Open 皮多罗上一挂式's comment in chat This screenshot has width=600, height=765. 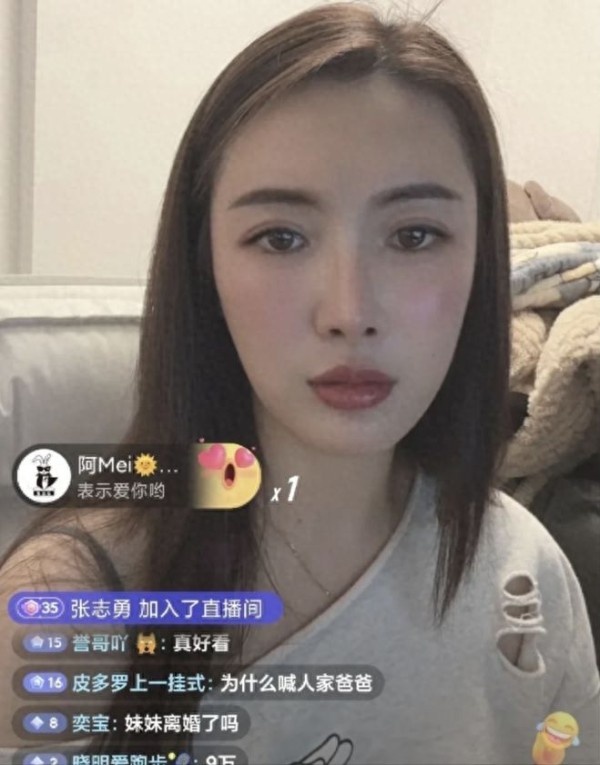click(x=200, y=683)
